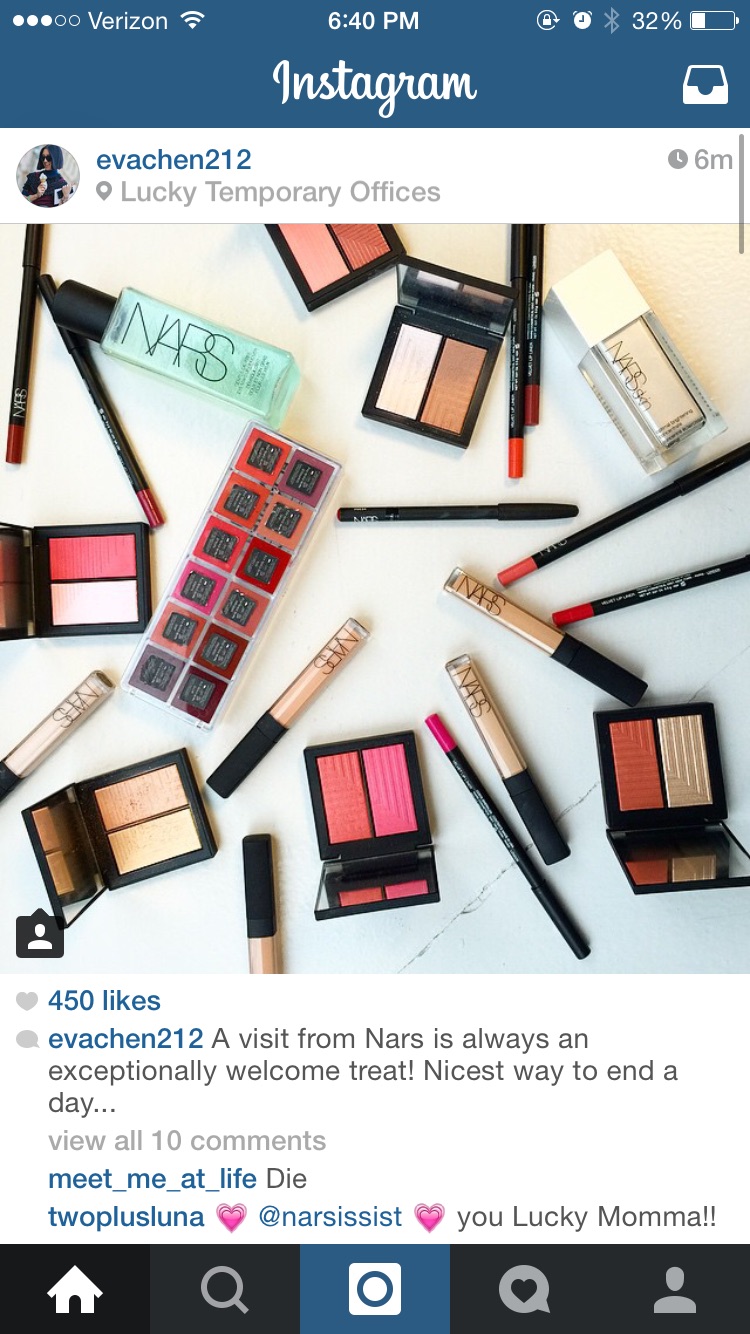Open the Lucky Temporary Offices location
The width and height of the screenshot is (750, 1334).
(x=280, y=192)
